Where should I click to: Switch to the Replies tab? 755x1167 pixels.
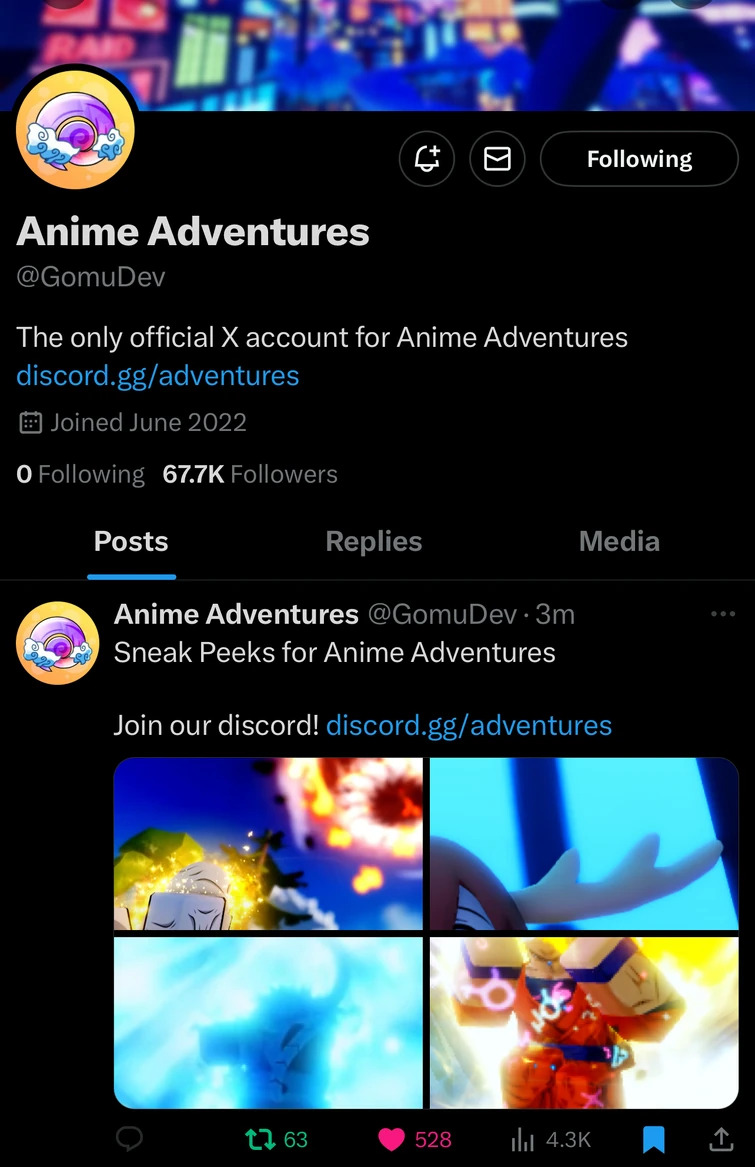[x=373, y=541]
